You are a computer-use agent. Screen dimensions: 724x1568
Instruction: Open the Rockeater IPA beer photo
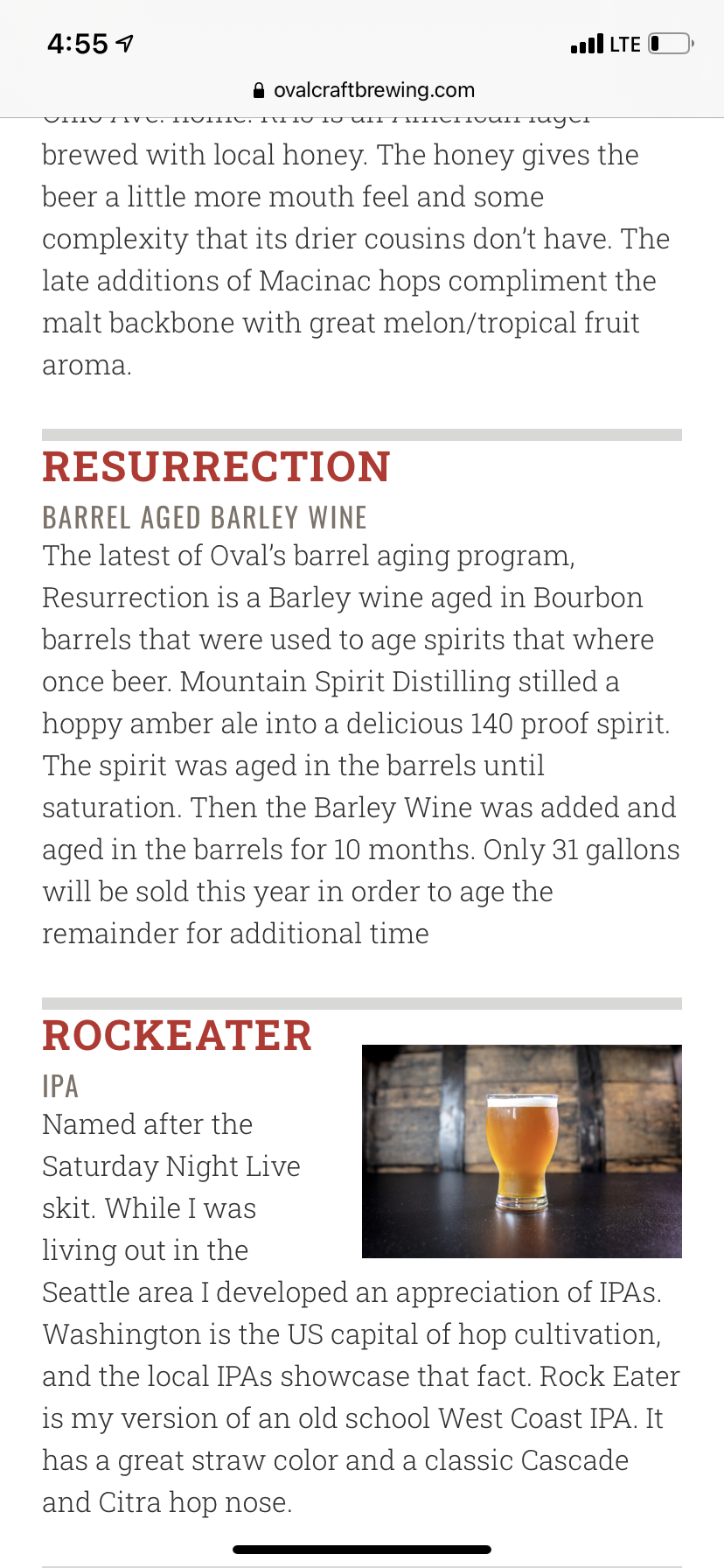coord(521,1151)
